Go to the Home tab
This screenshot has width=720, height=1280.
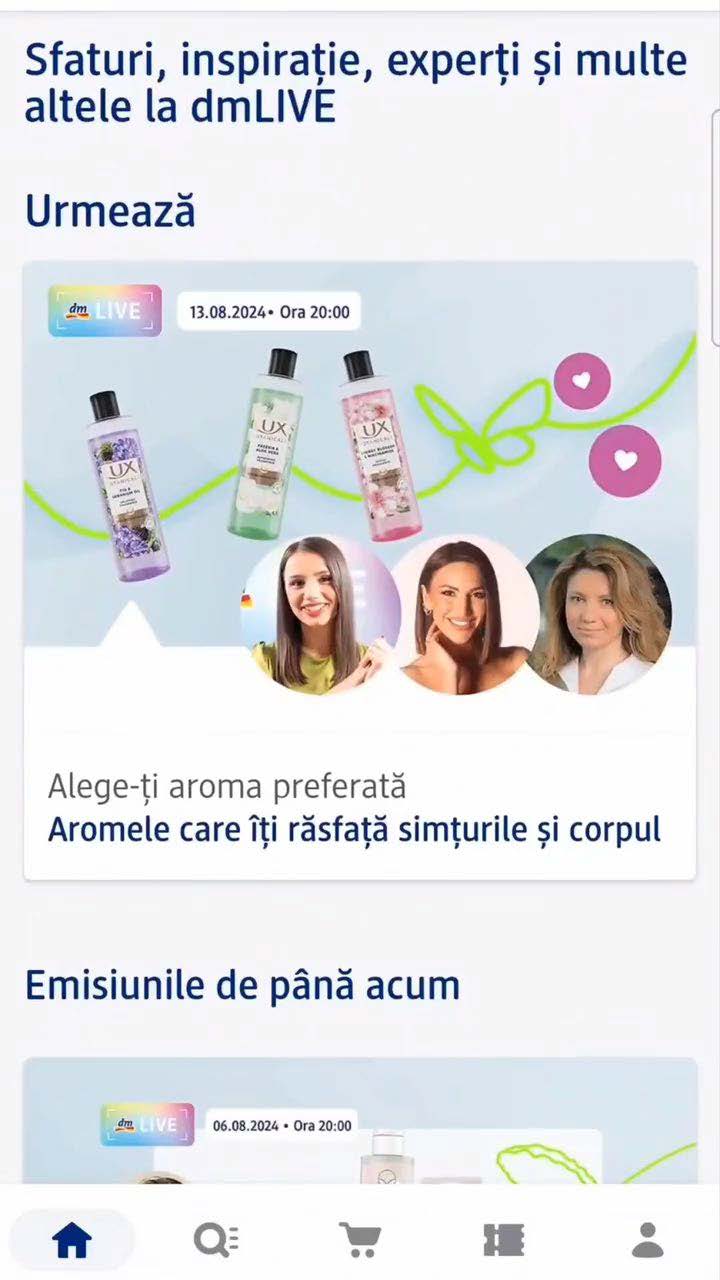(x=72, y=1240)
